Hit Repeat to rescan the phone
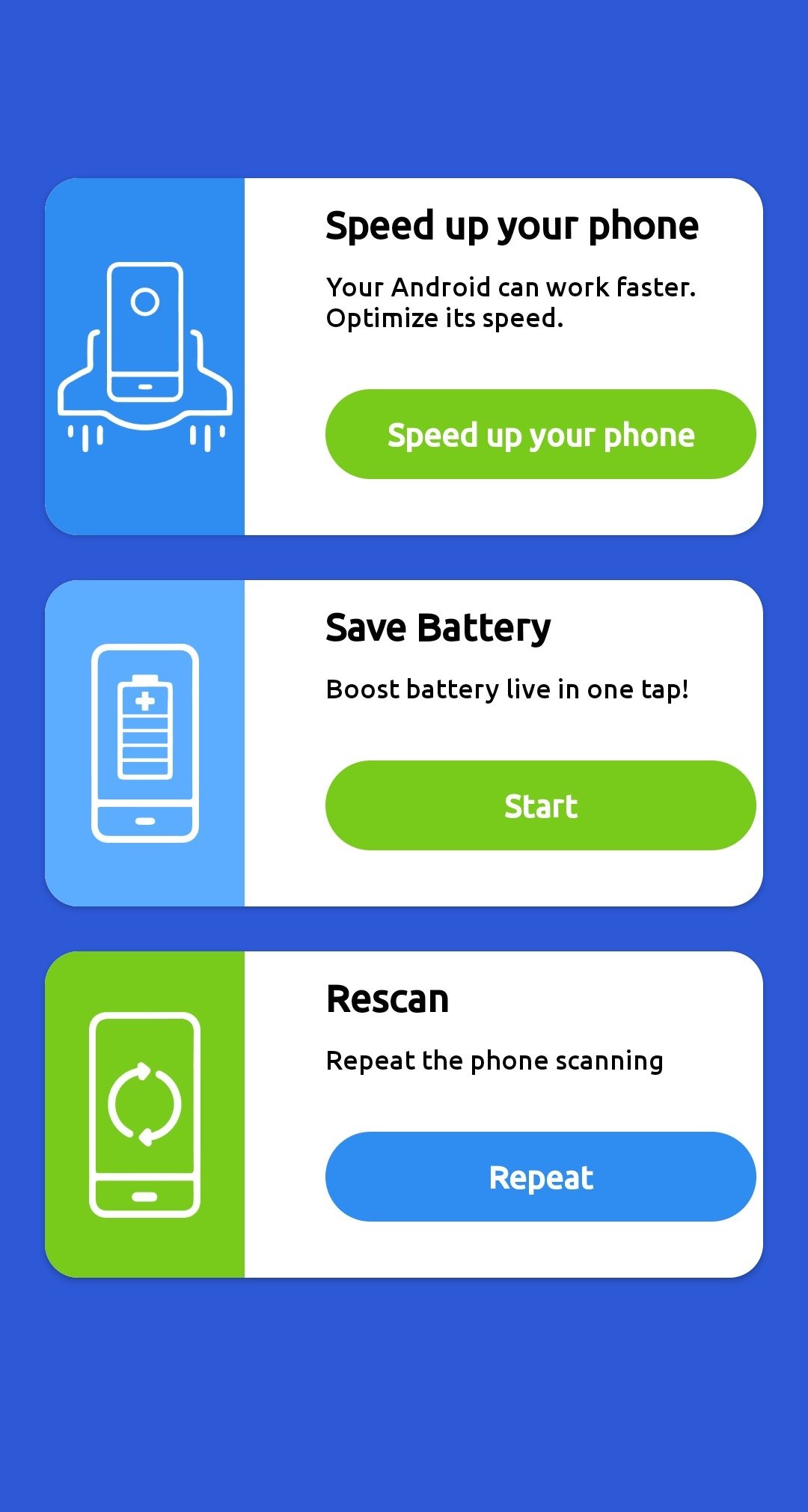 coord(540,1177)
